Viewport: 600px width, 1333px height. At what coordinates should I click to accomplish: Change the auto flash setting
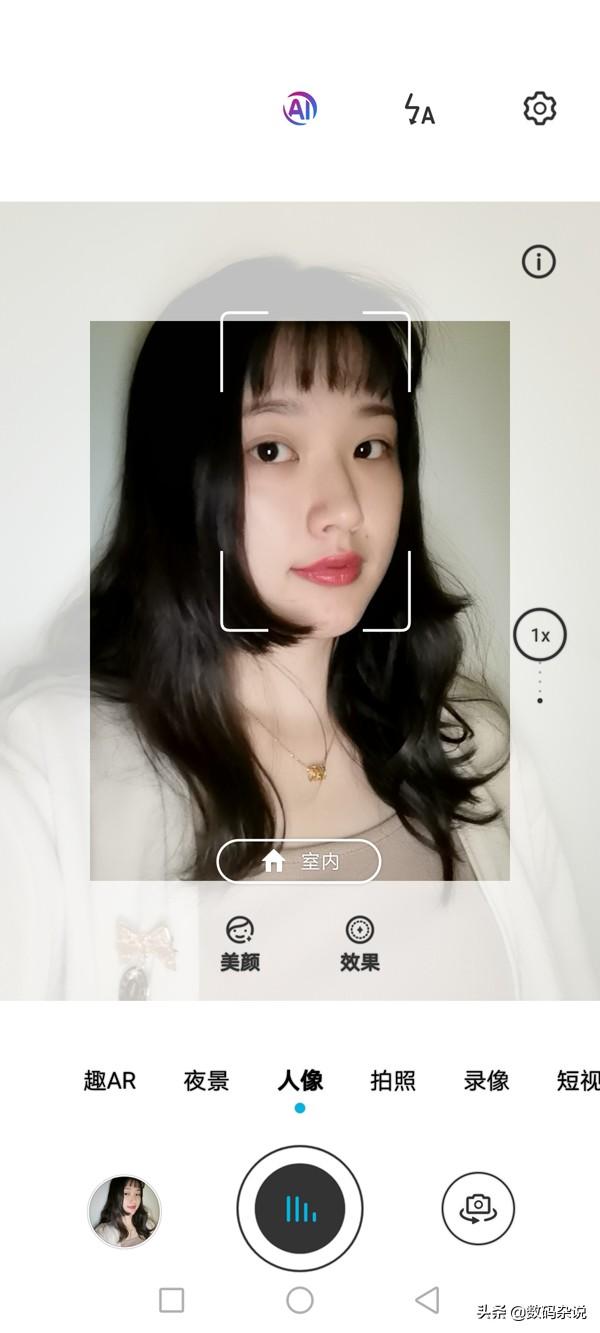[x=419, y=108]
